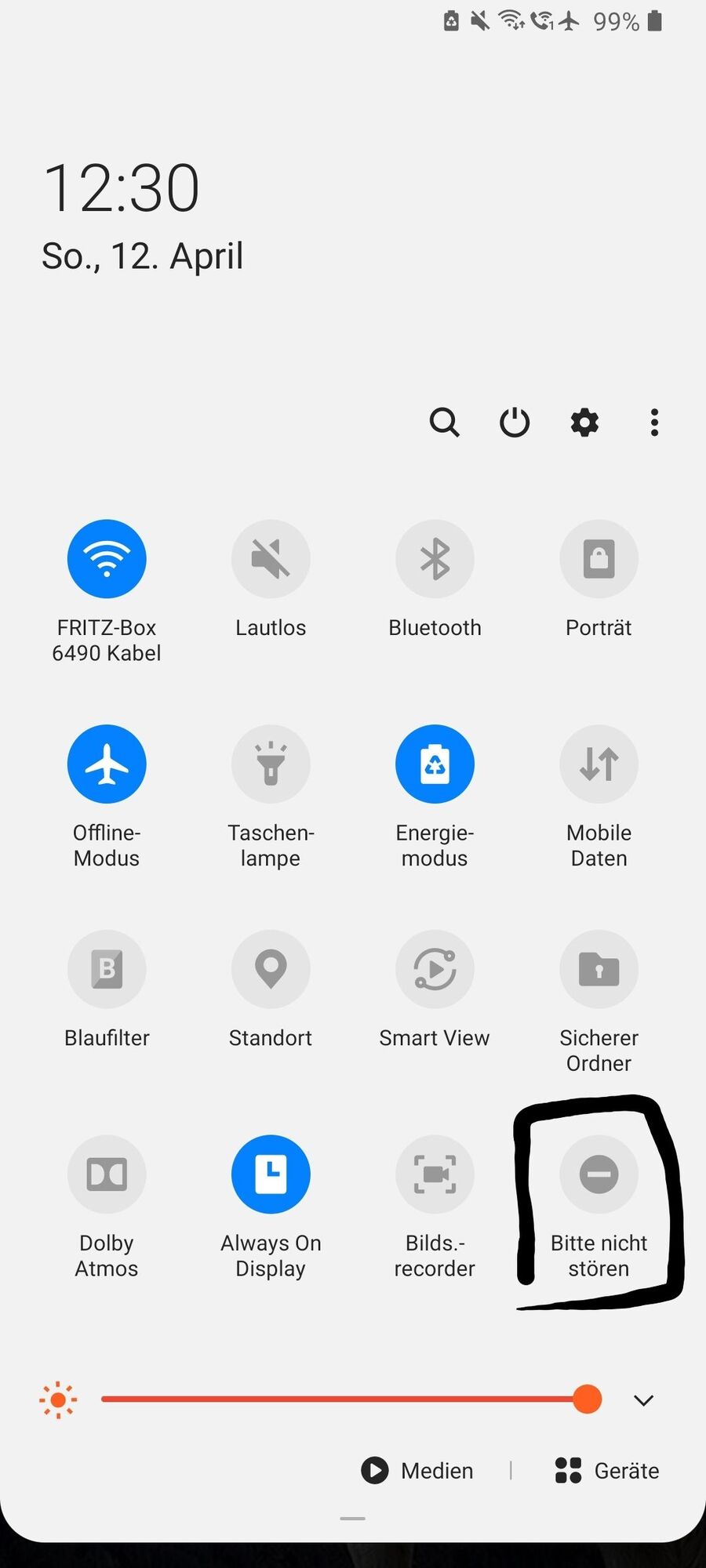Turn off Energiemodus

click(x=435, y=764)
